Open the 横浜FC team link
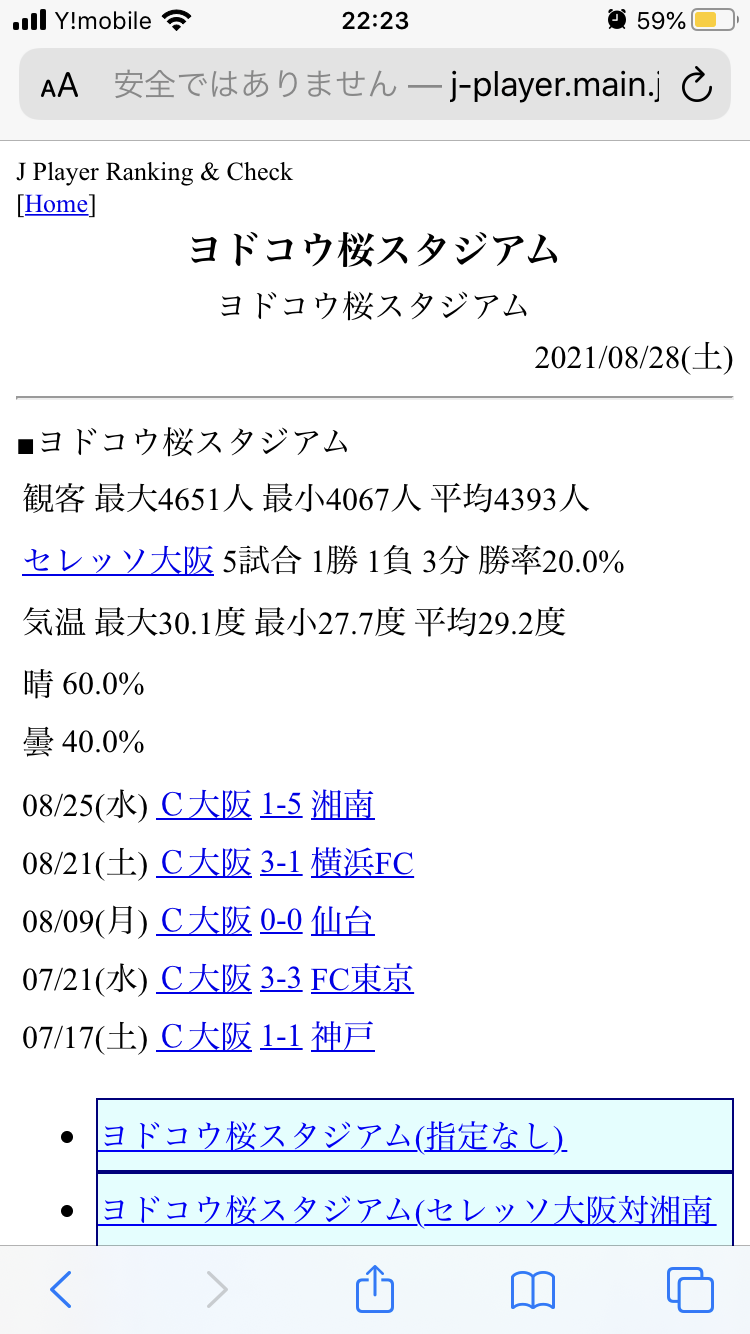750x1334 pixels. (x=362, y=862)
